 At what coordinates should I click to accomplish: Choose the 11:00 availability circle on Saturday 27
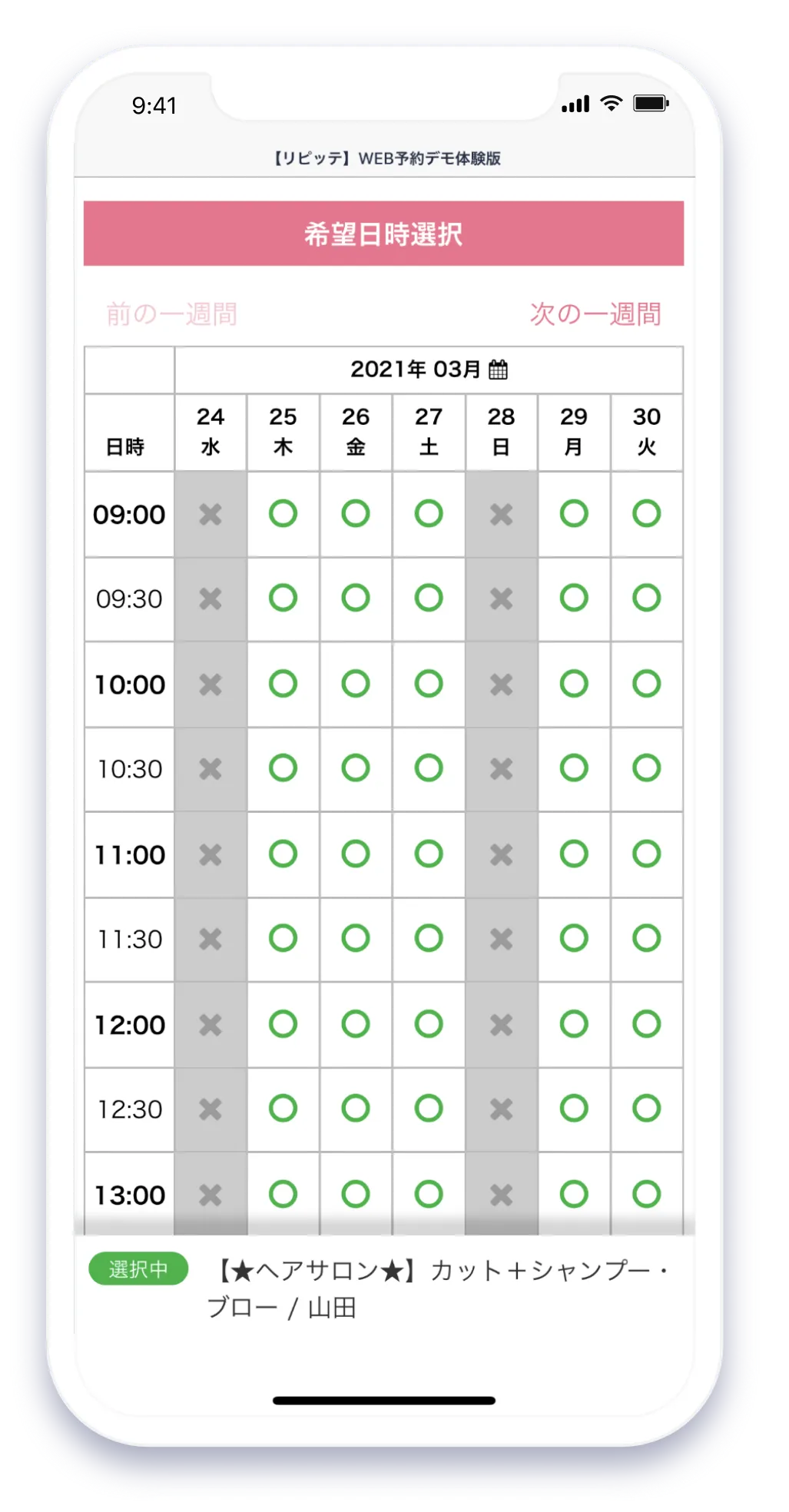coord(428,853)
